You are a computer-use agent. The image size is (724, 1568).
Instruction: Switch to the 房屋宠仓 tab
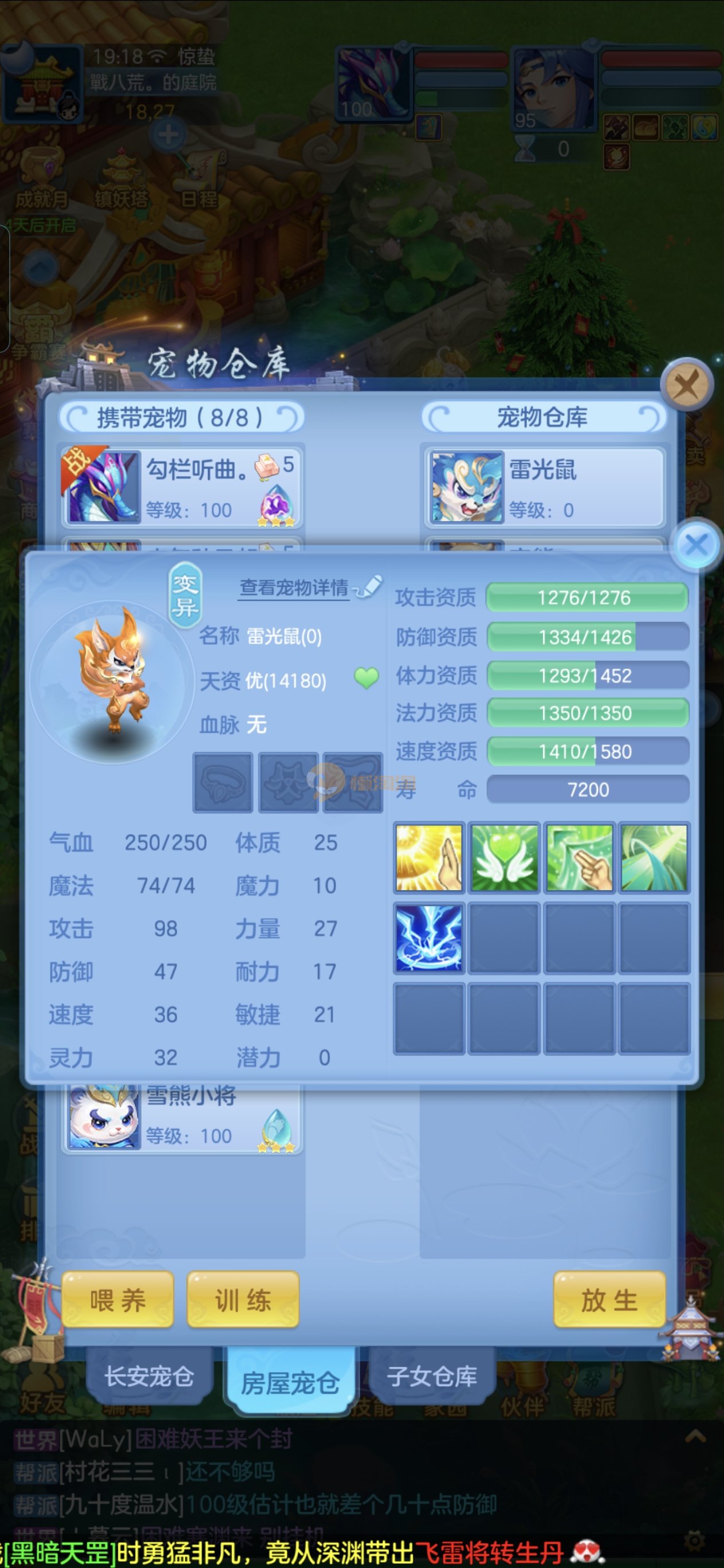click(x=290, y=1382)
